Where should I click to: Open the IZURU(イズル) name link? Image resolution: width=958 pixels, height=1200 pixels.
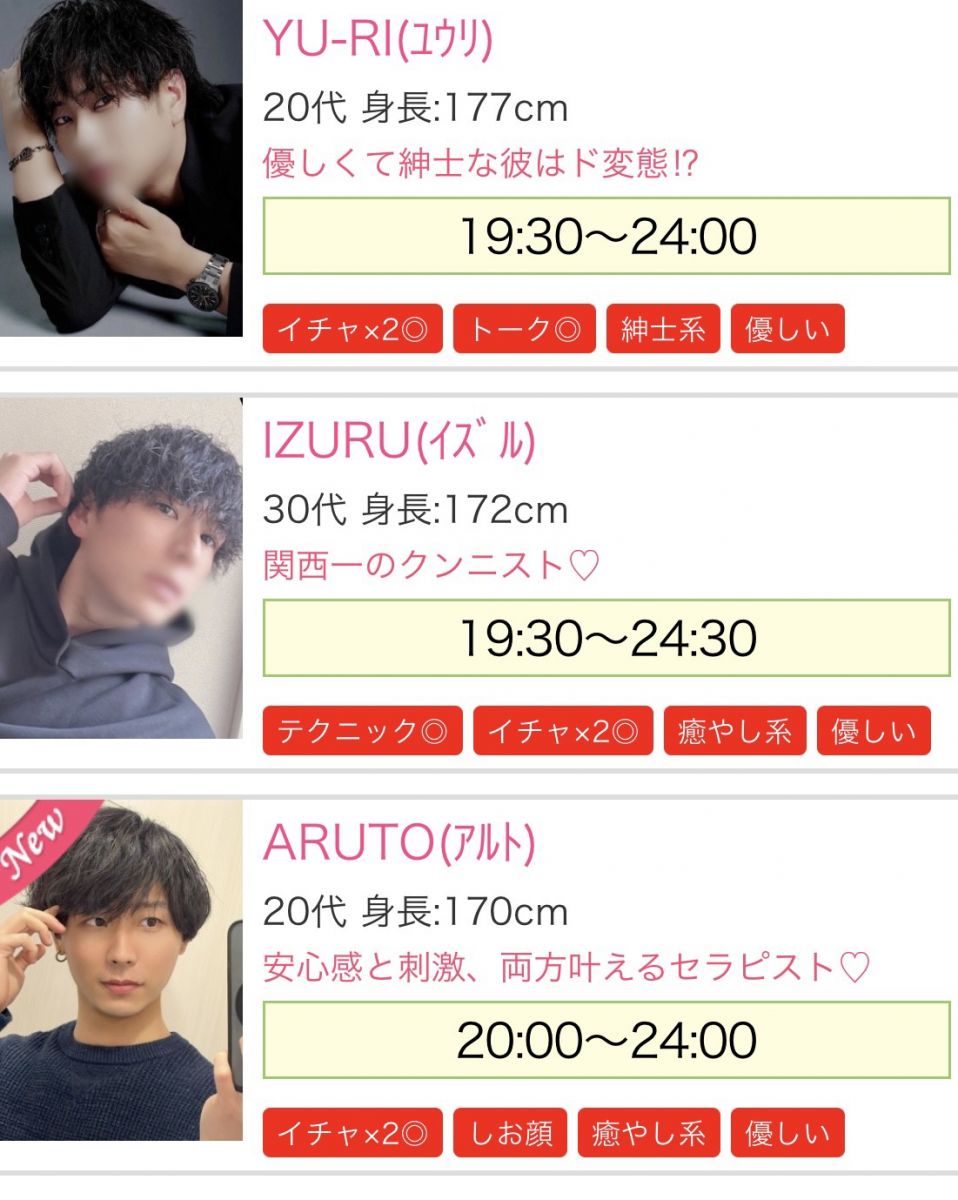[x=399, y=441]
